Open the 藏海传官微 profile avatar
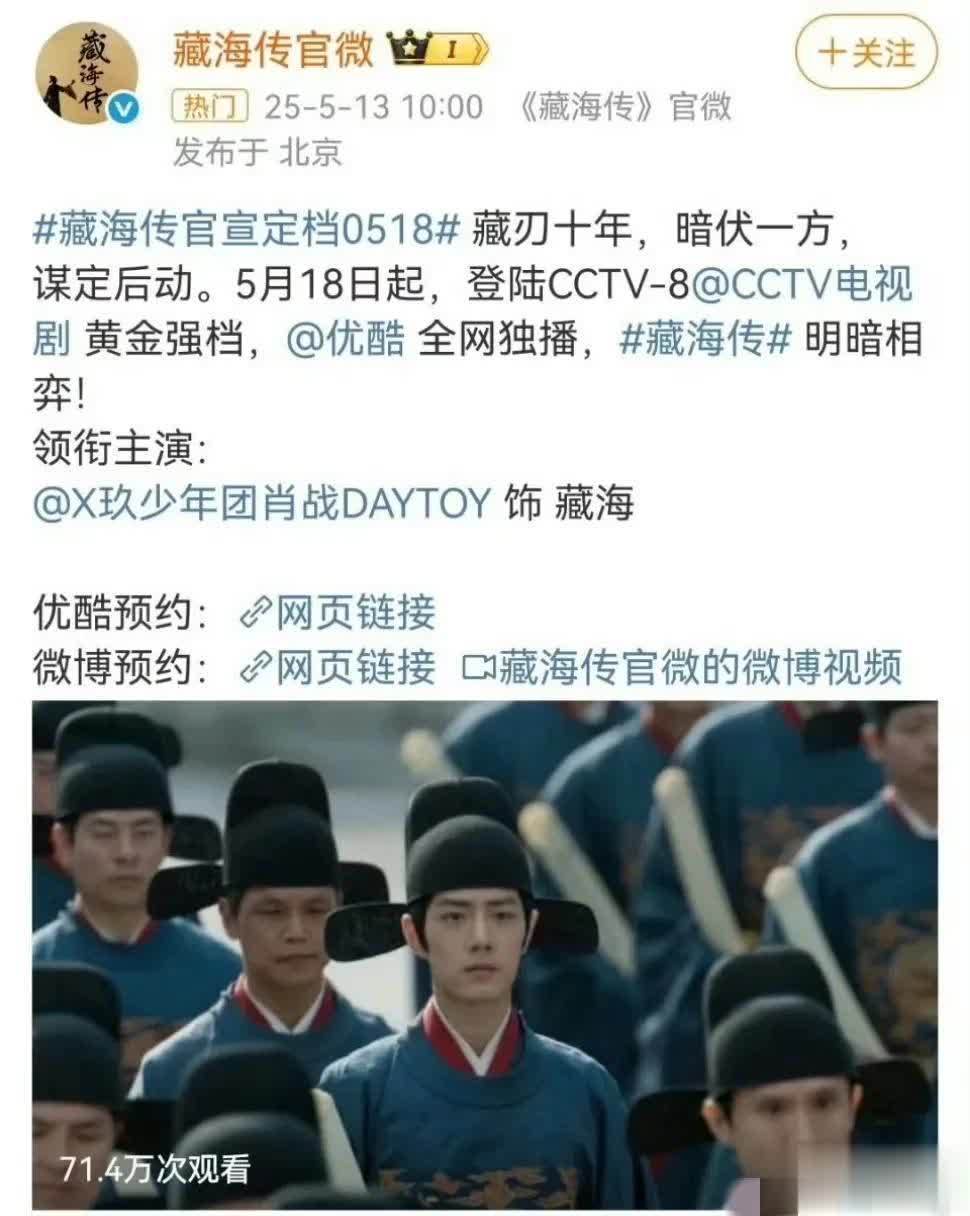The width and height of the screenshot is (970, 1216). pyautogui.click(x=86, y=73)
